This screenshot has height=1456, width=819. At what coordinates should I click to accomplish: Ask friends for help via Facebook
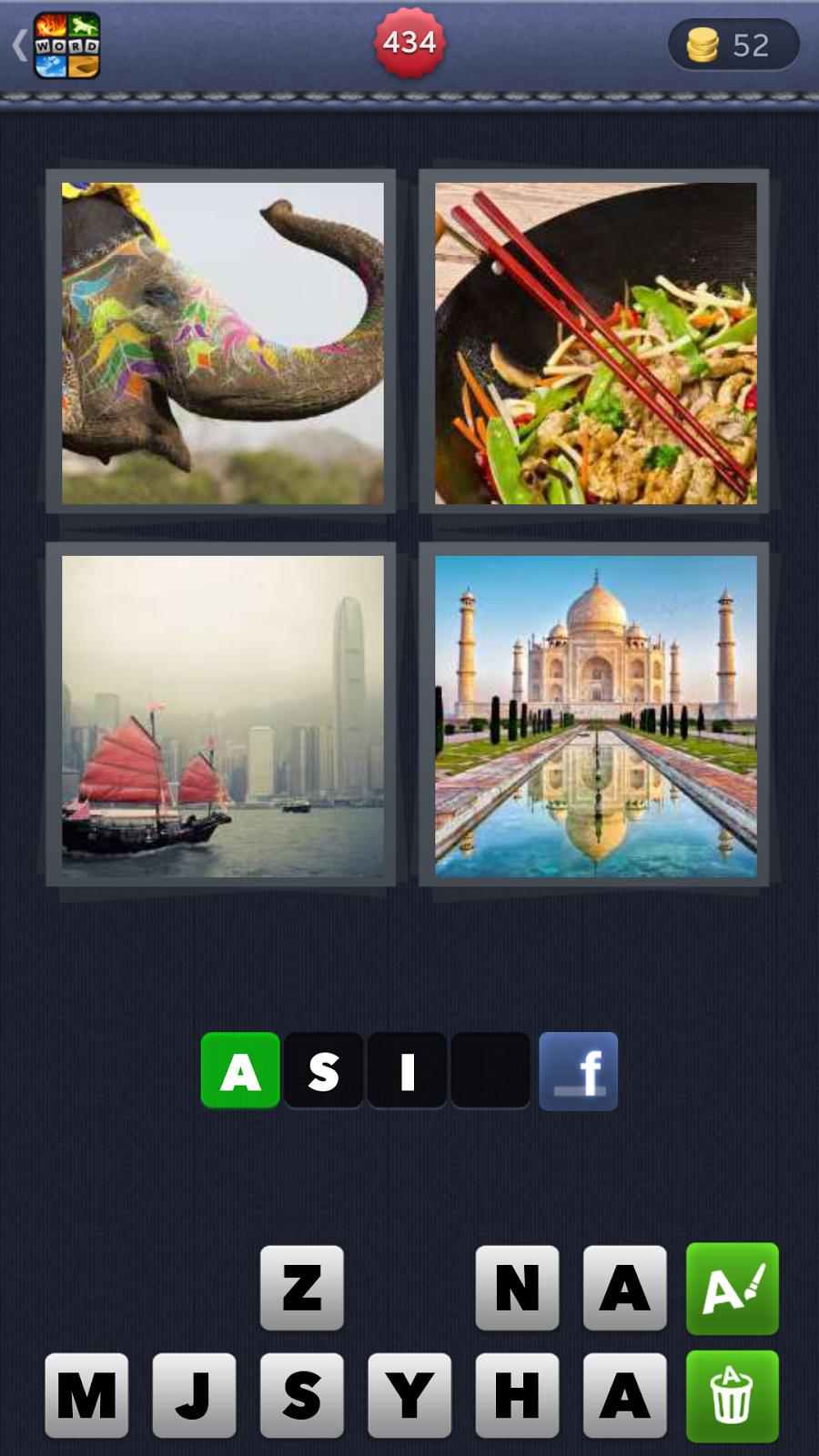pos(578,1071)
